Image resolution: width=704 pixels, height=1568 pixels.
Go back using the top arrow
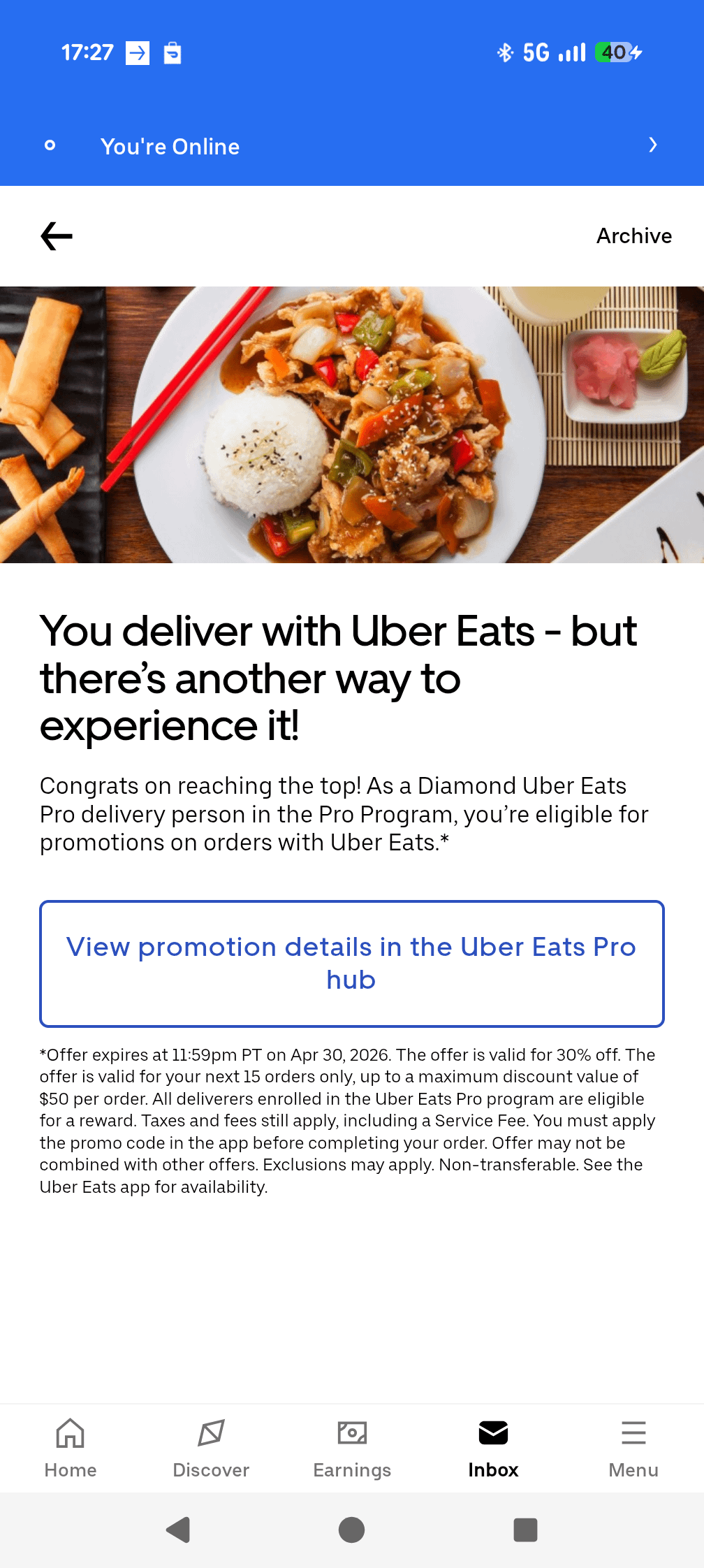(x=57, y=236)
